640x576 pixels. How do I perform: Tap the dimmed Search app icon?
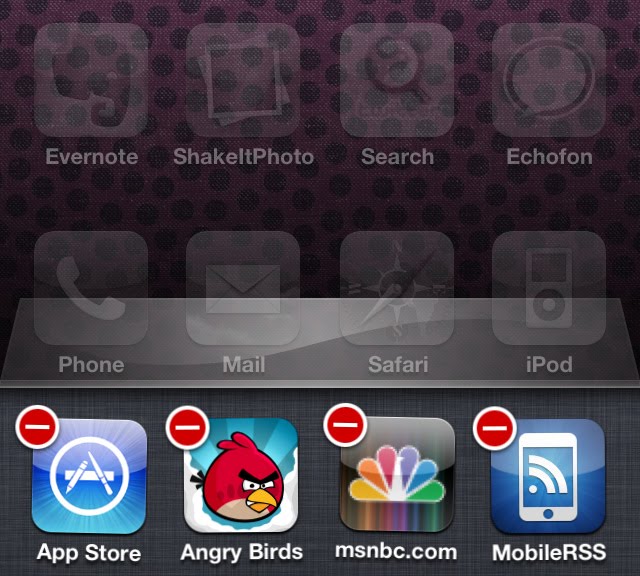pyautogui.click(x=397, y=80)
